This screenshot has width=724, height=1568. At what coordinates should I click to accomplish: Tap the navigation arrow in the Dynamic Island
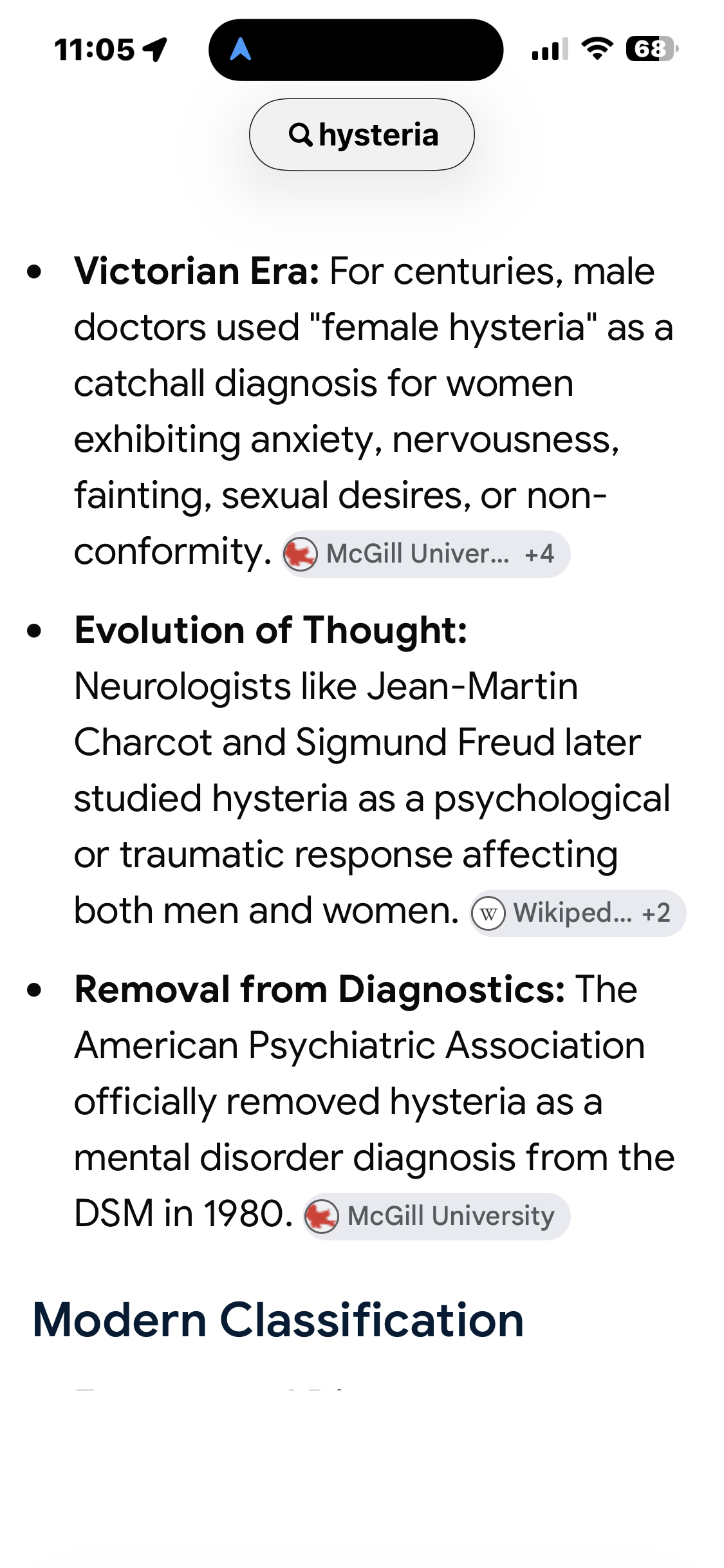[240, 49]
